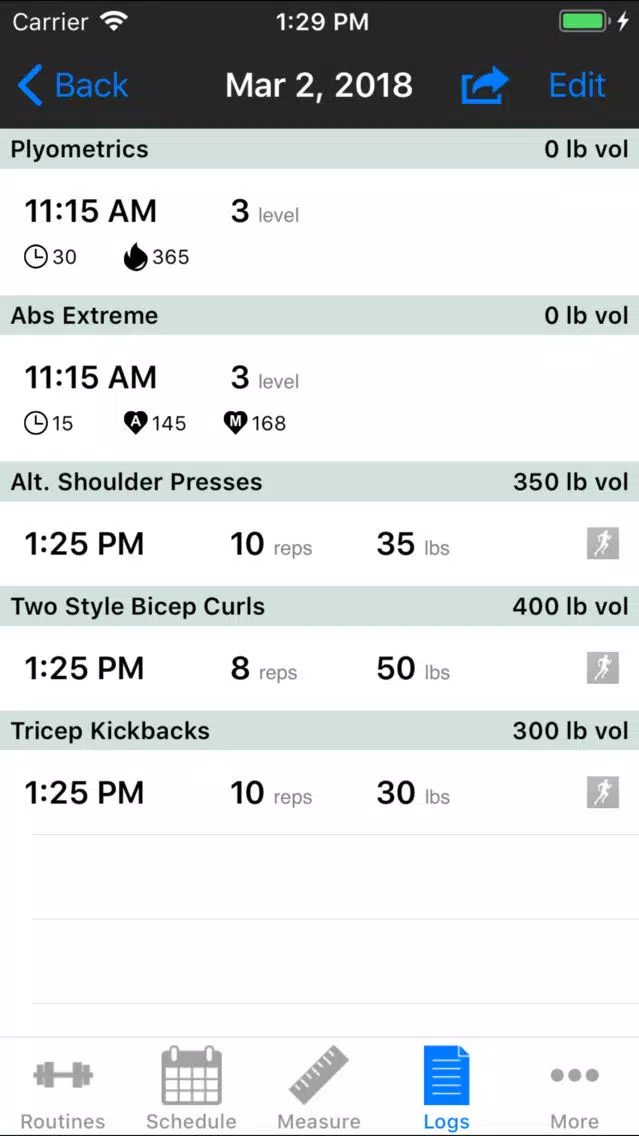Screen dimensions: 639x1136
Task: Open the Tricep Kickbacks set entry
Action: pyautogui.click(x=320, y=793)
